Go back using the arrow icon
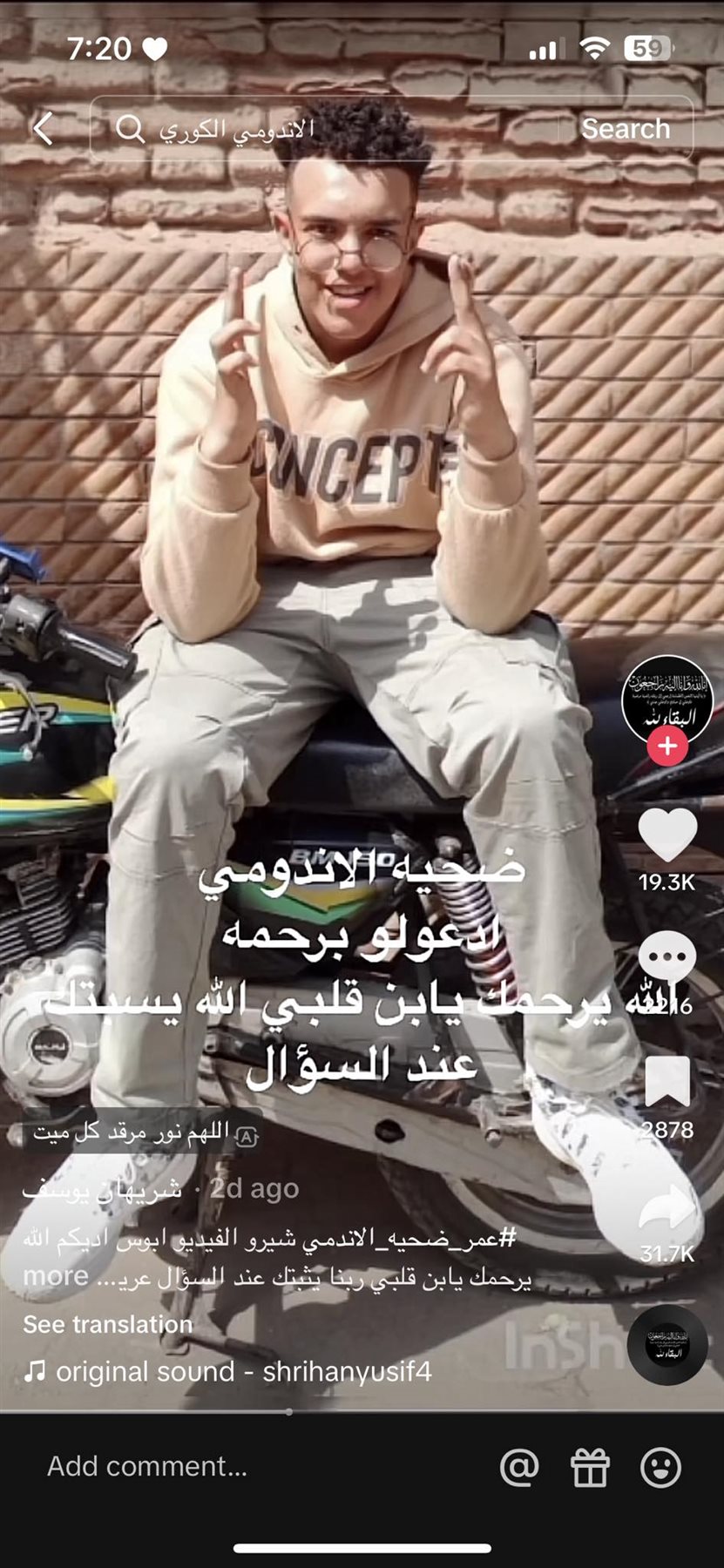724x1568 pixels. [44, 129]
